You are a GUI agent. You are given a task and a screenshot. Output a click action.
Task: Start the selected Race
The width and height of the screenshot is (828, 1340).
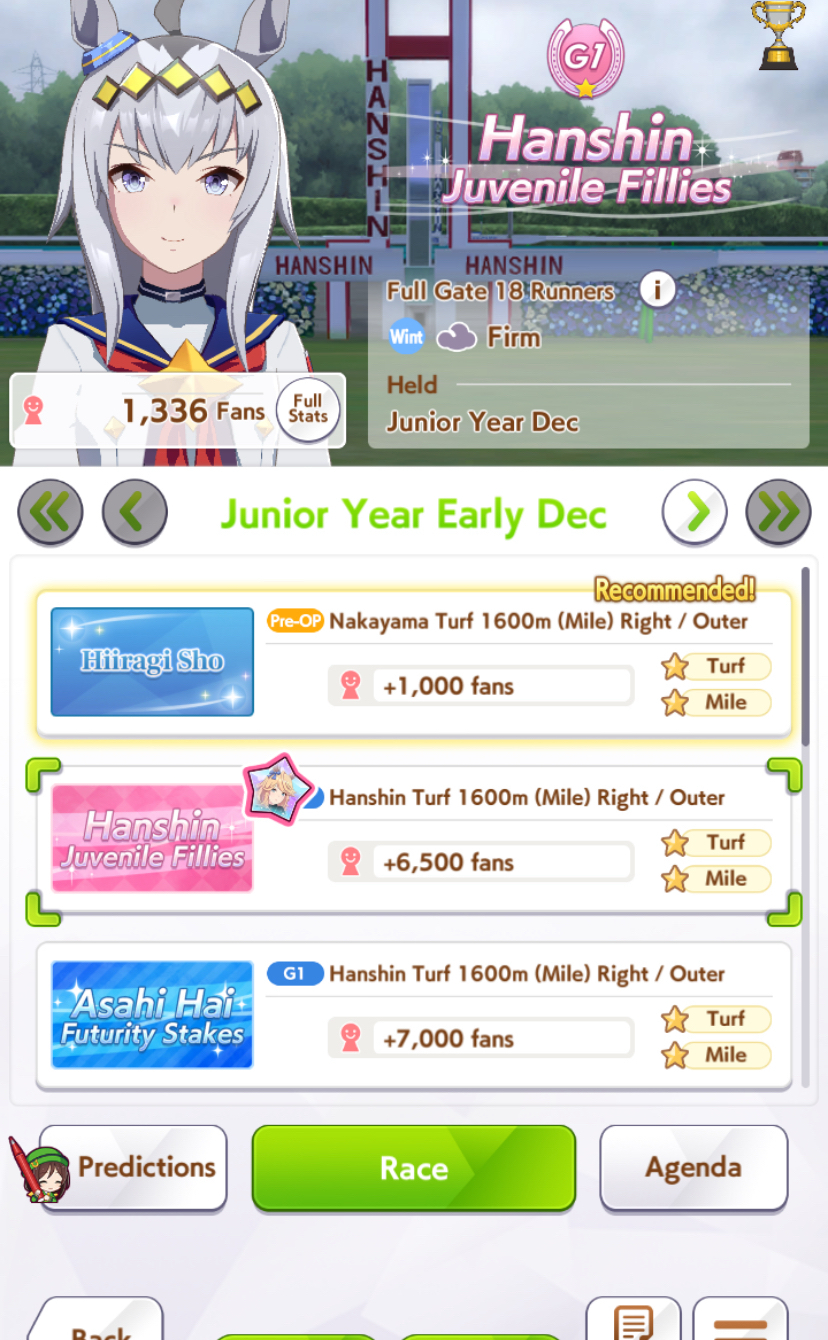tap(414, 1167)
